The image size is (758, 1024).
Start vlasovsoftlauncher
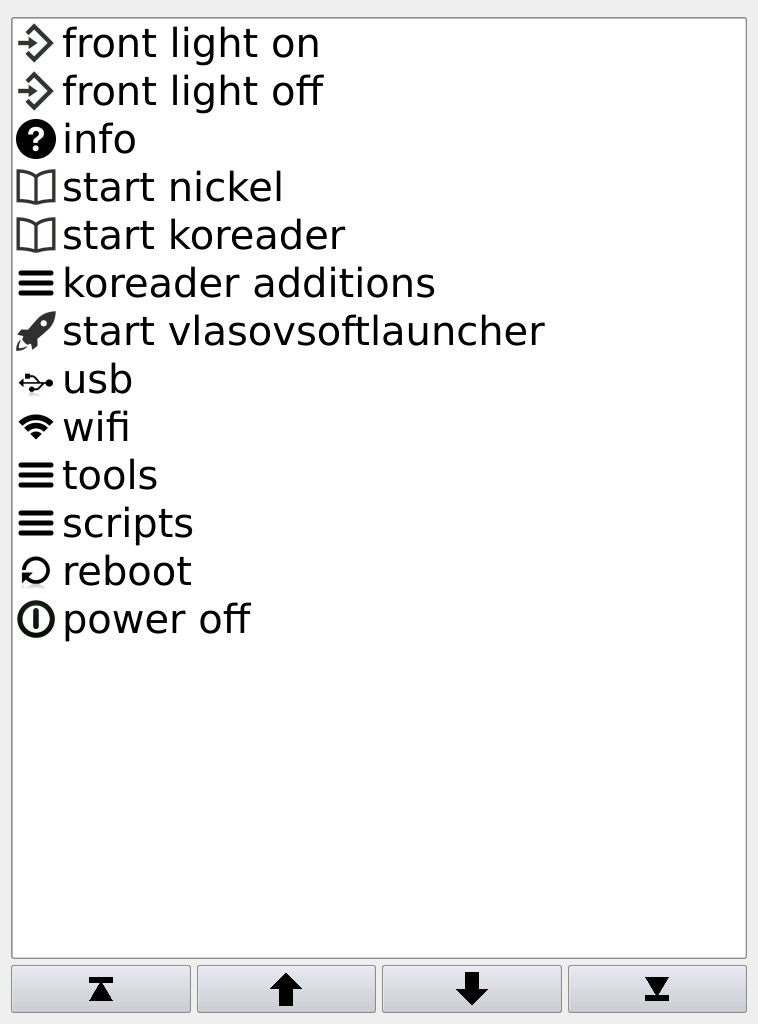click(302, 332)
